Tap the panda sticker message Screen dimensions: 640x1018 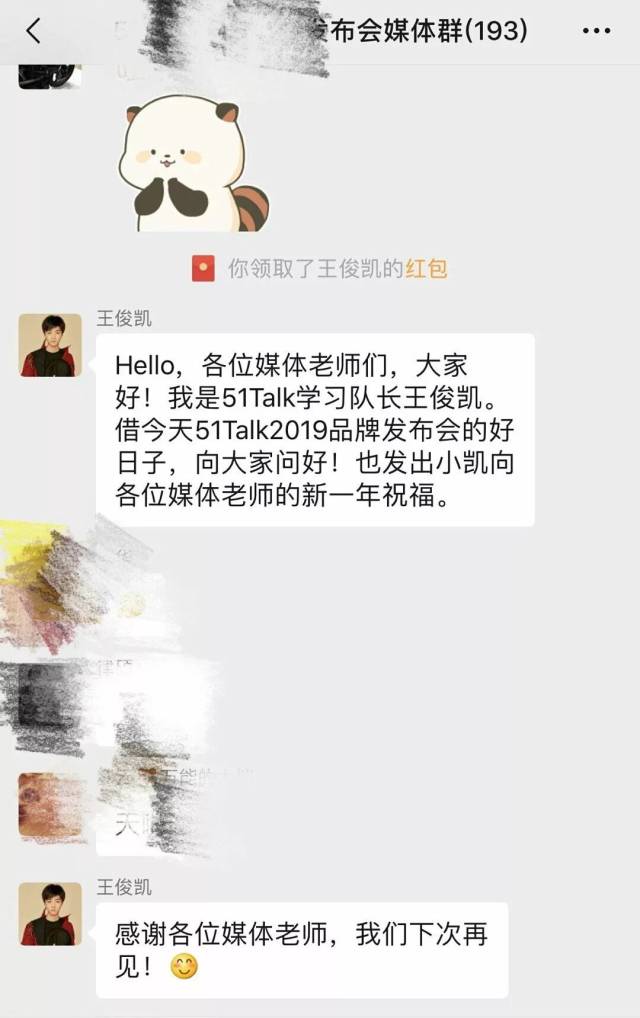(193, 163)
